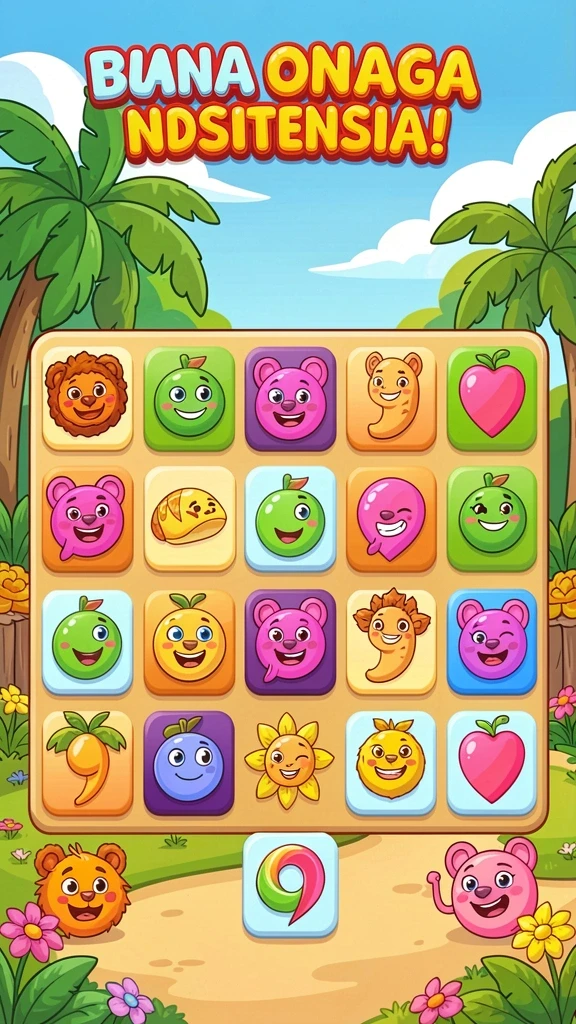The width and height of the screenshot is (576, 1024).
Task: Tap the winking green apple on green tile
Action: click(x=492, y=519)
